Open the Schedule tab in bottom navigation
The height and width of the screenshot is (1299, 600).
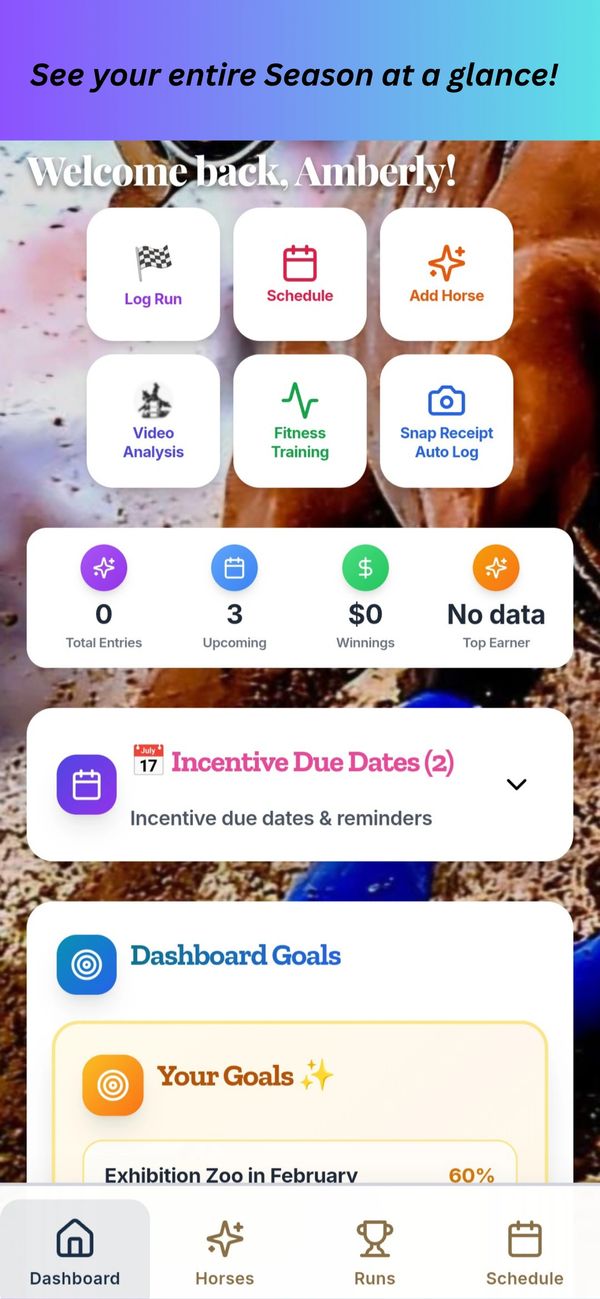(x=525, y=1250)
